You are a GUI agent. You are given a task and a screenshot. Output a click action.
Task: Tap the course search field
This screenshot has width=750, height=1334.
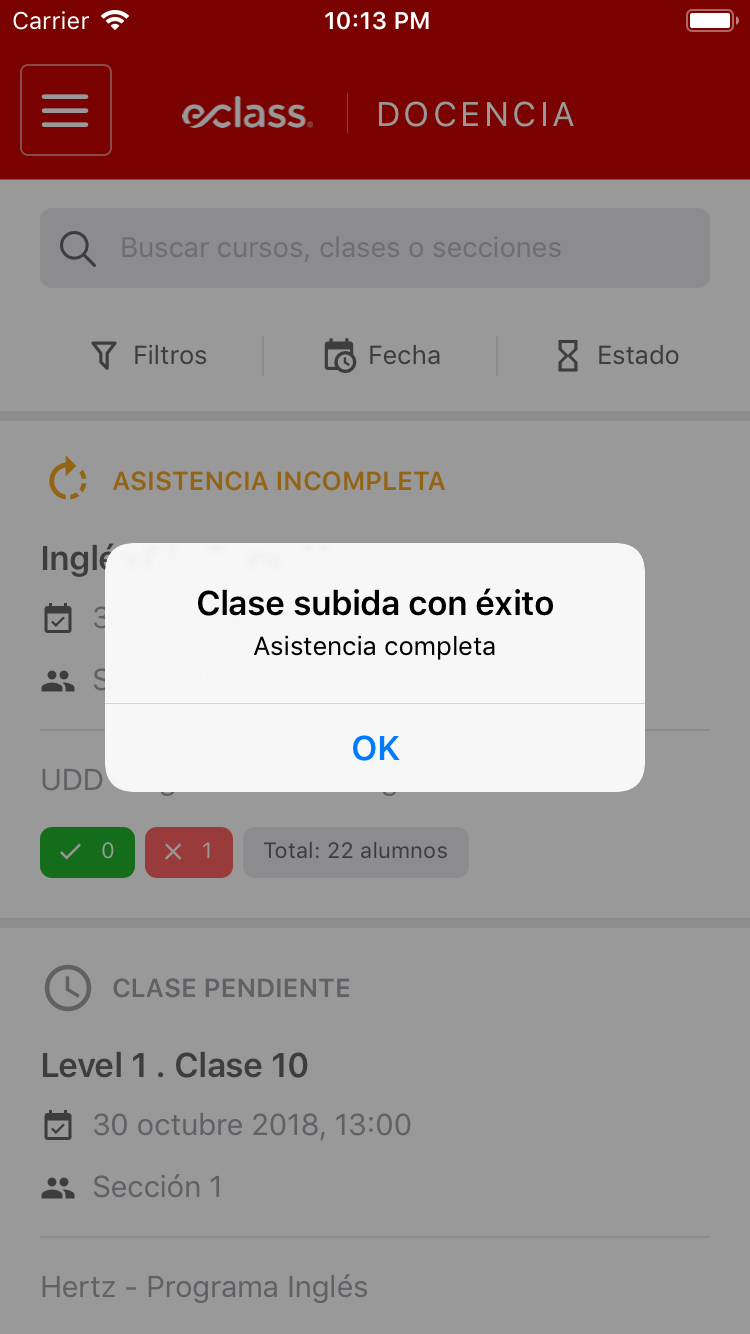[x=375, y=248]
